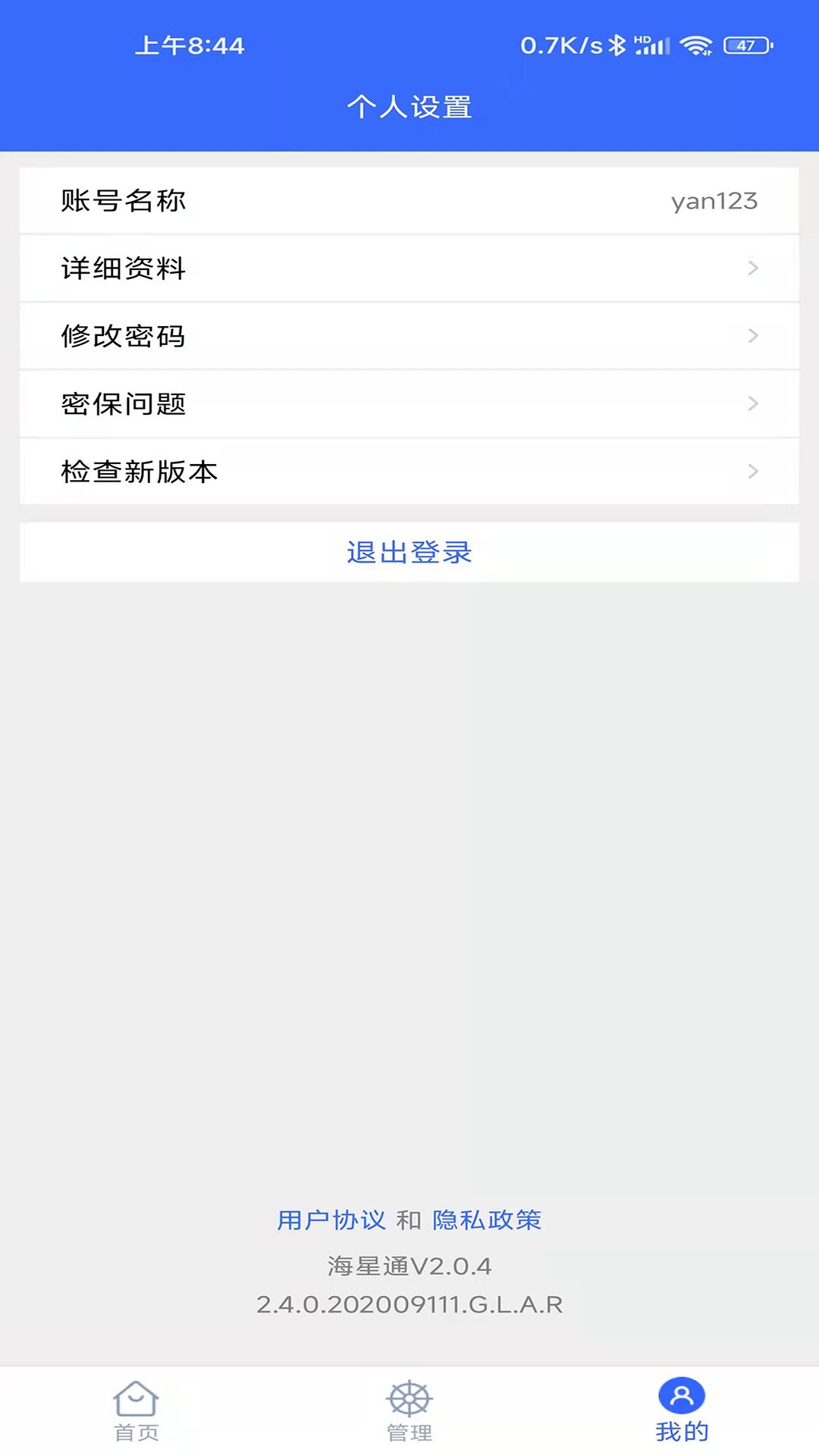The height and width of the screenshot is (1456, 819).
Task: Open 修改密码 to change password
Action: (409, 336)
